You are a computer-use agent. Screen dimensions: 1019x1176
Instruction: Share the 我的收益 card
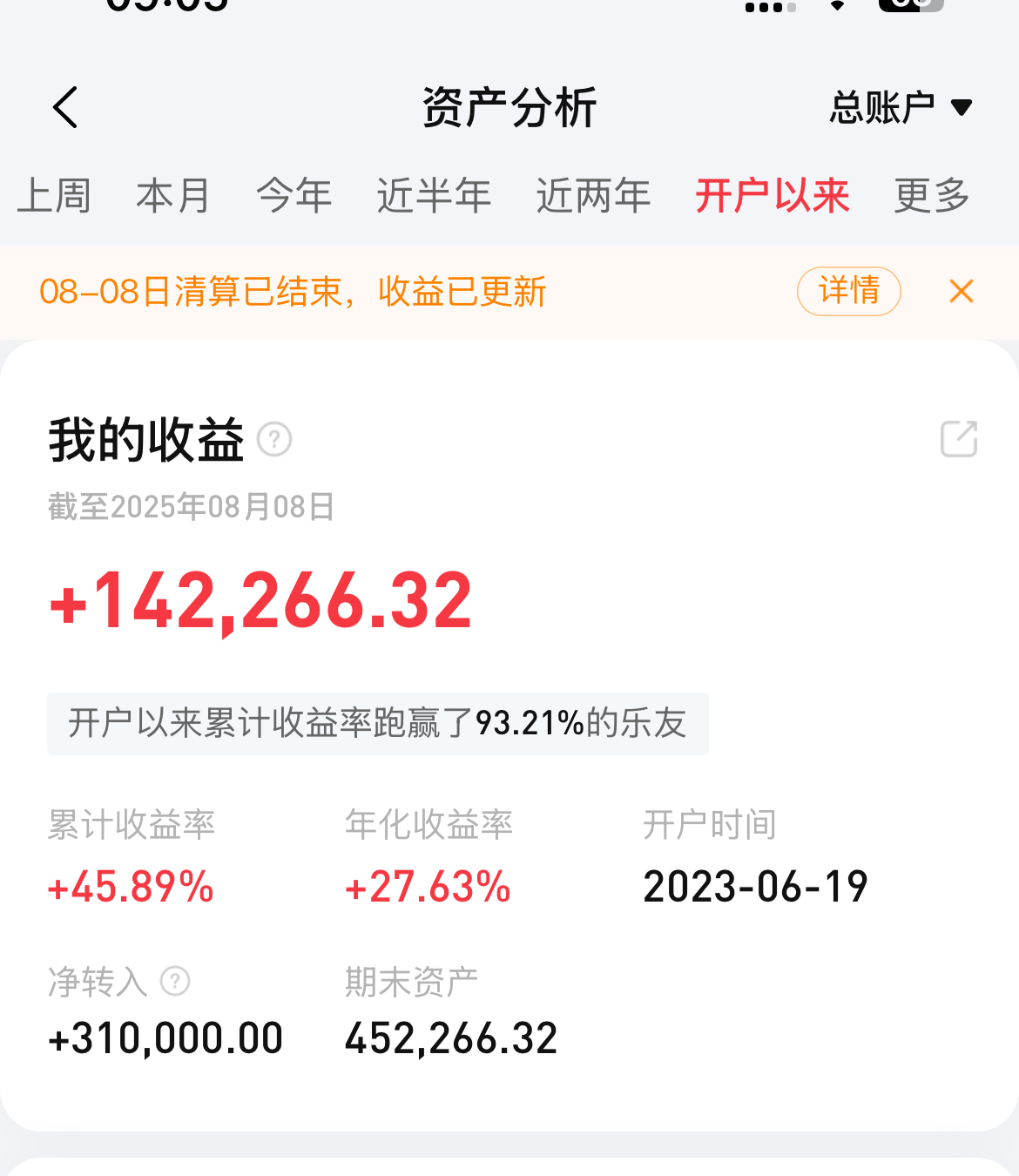coord(959,438)
